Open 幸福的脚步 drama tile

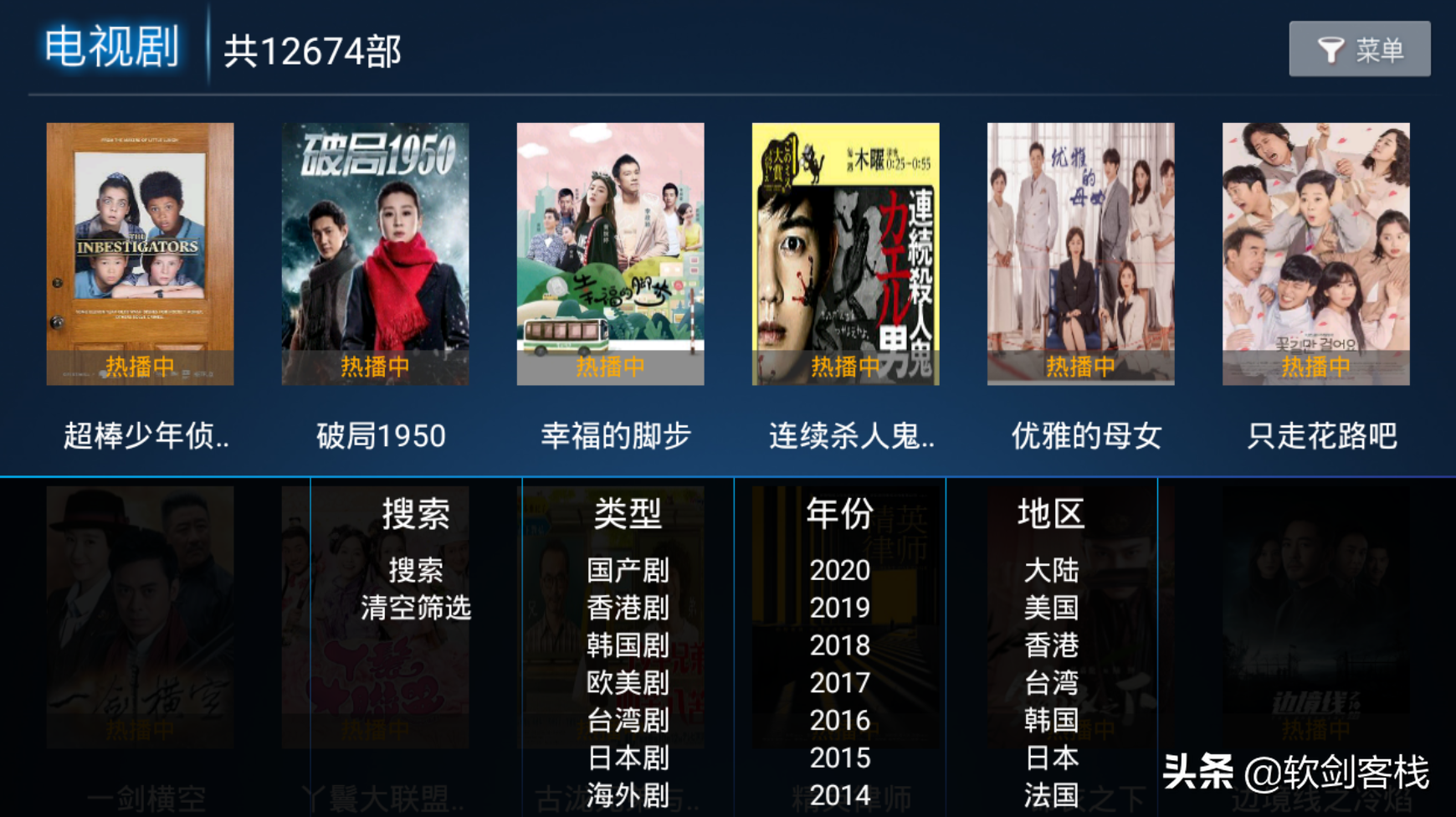click(610, 254)
